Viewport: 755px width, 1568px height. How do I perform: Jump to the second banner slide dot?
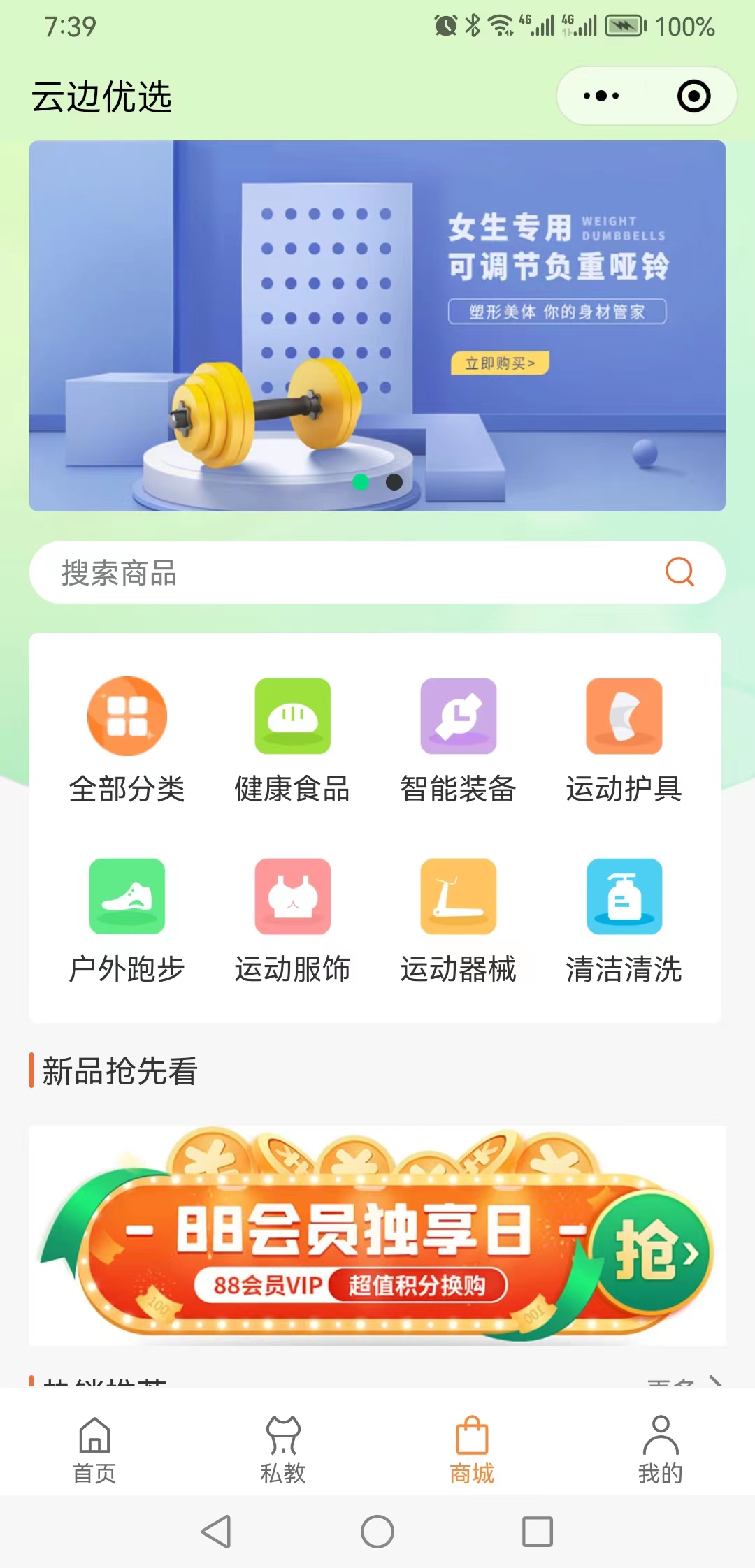tap(394, 482)
